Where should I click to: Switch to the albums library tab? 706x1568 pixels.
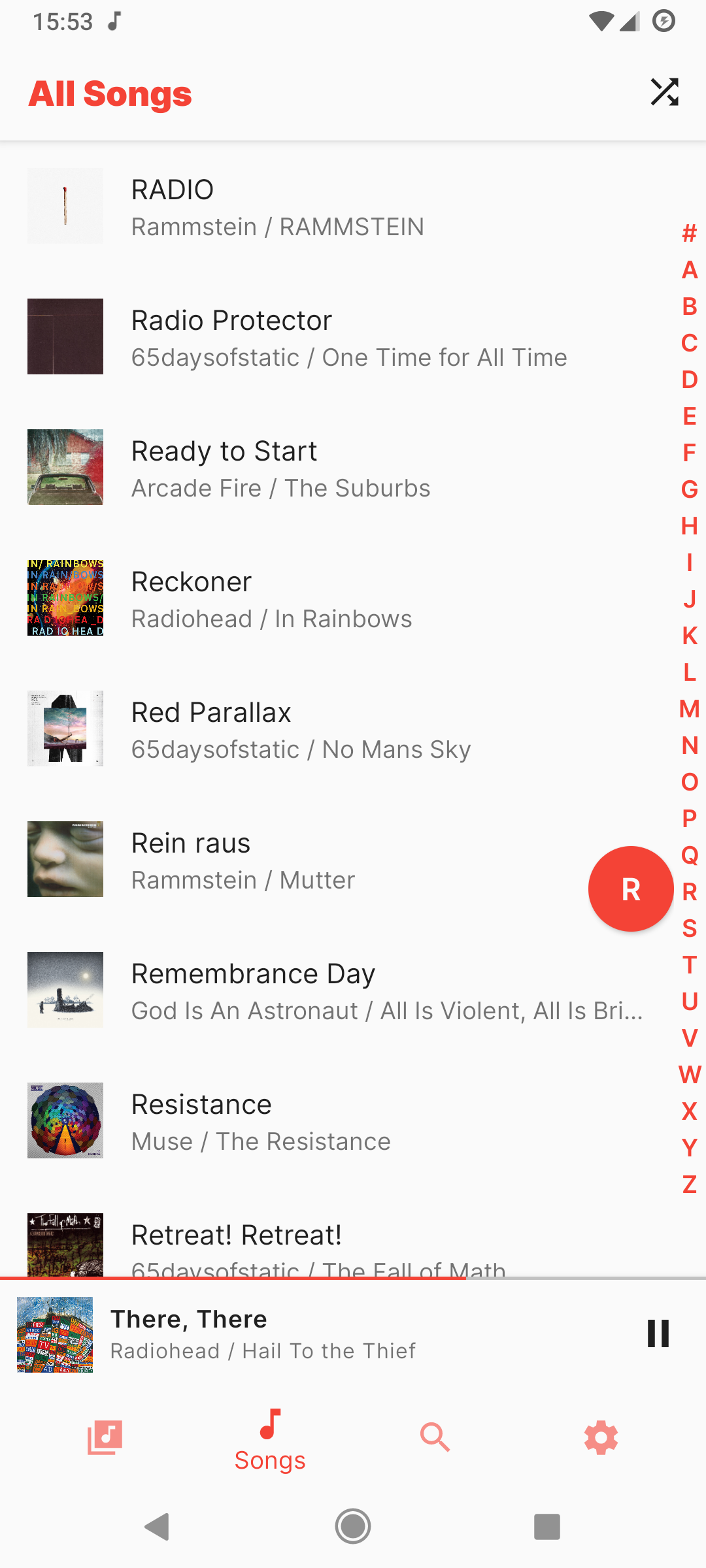(x=105, y=1437)
